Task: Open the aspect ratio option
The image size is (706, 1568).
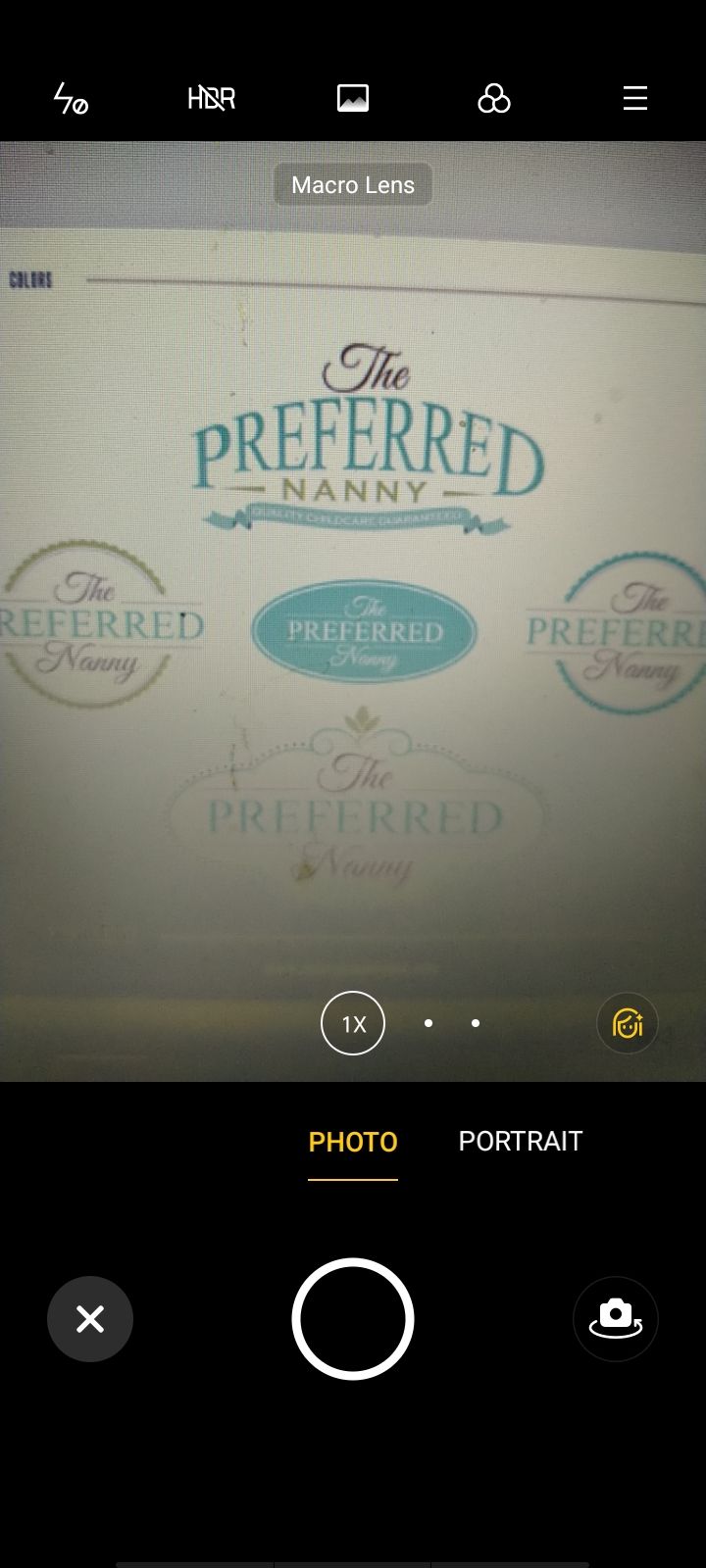Action: point(353,99)
